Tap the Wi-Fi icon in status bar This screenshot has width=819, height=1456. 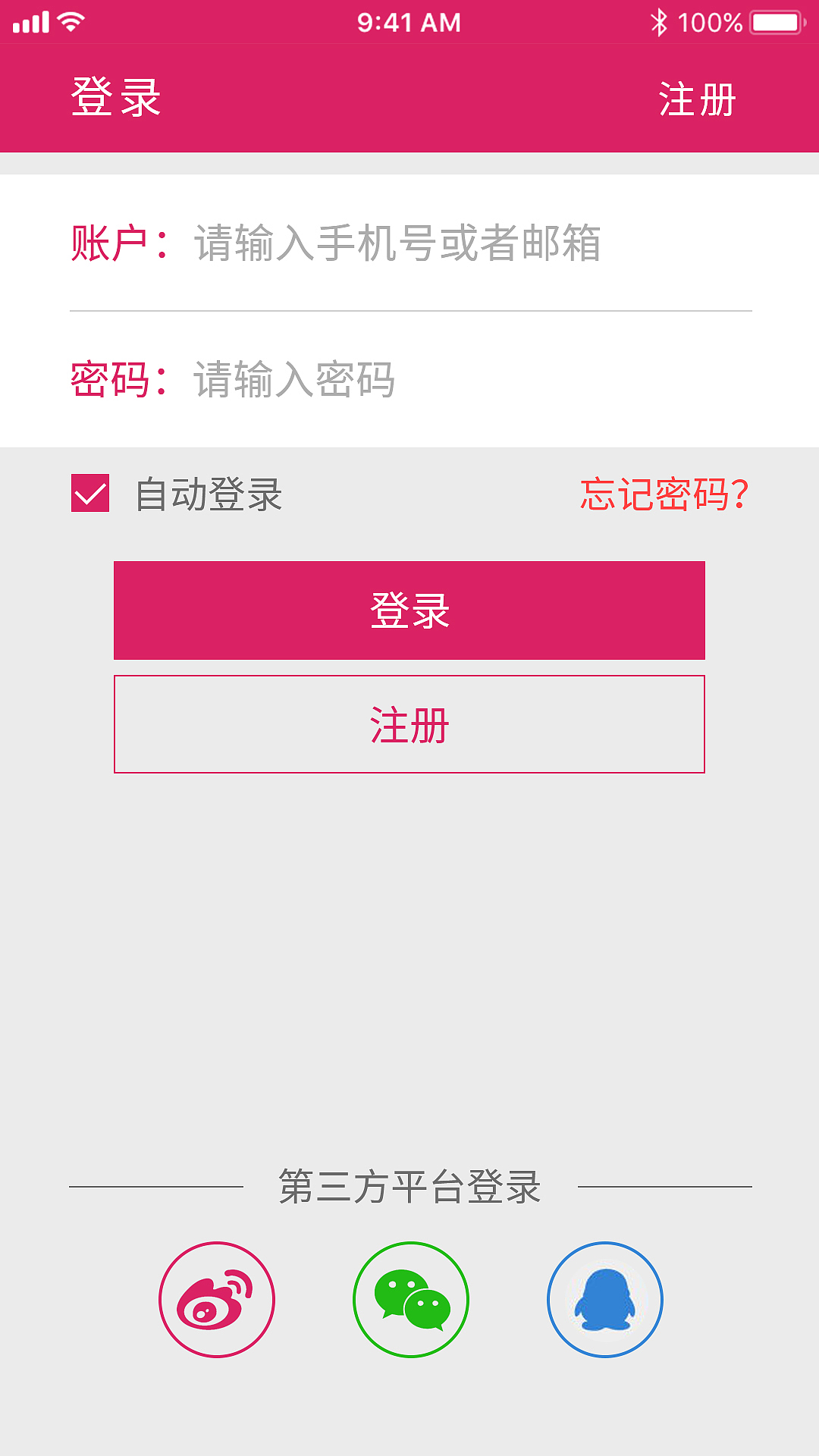tap(68, 22)
